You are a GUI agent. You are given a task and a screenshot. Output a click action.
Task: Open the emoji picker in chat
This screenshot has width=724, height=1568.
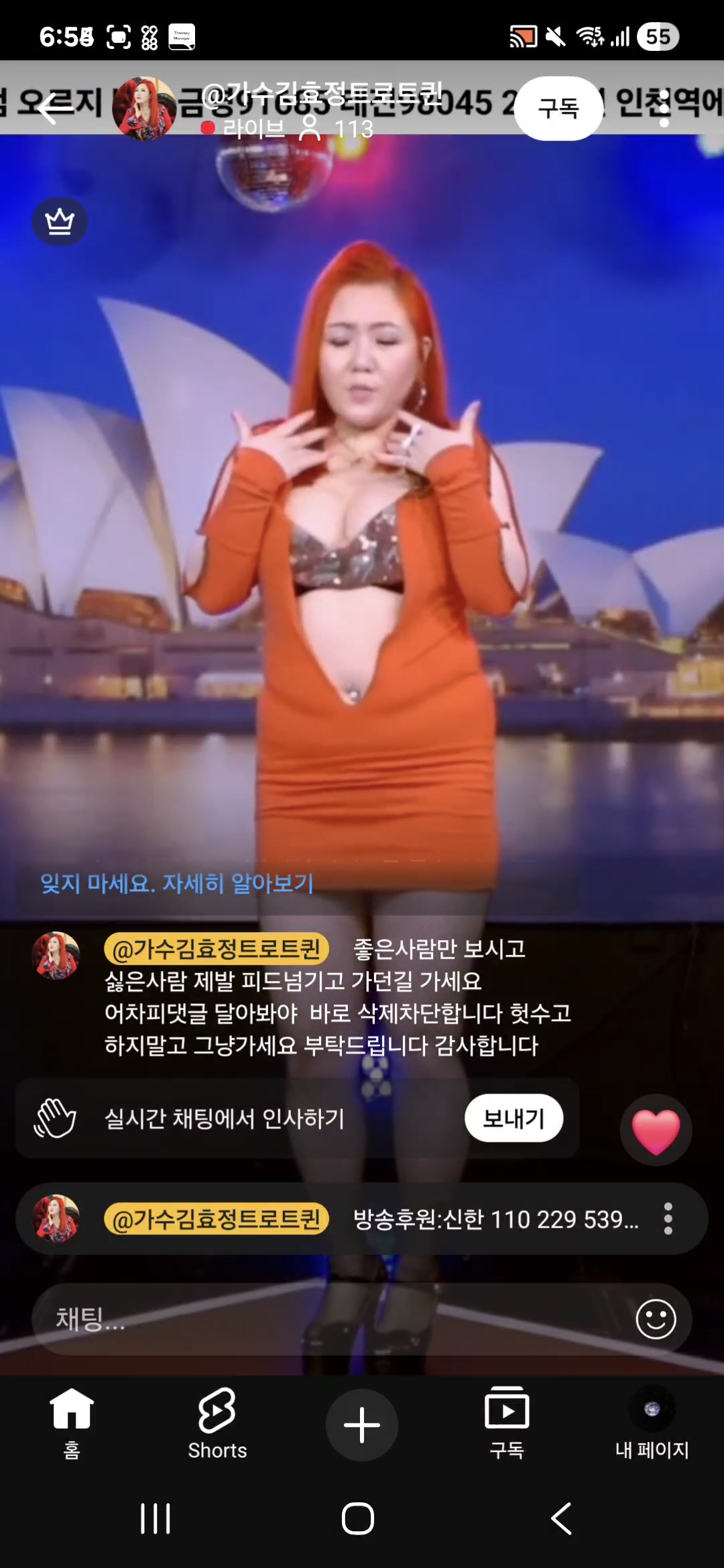point(655,1319)
